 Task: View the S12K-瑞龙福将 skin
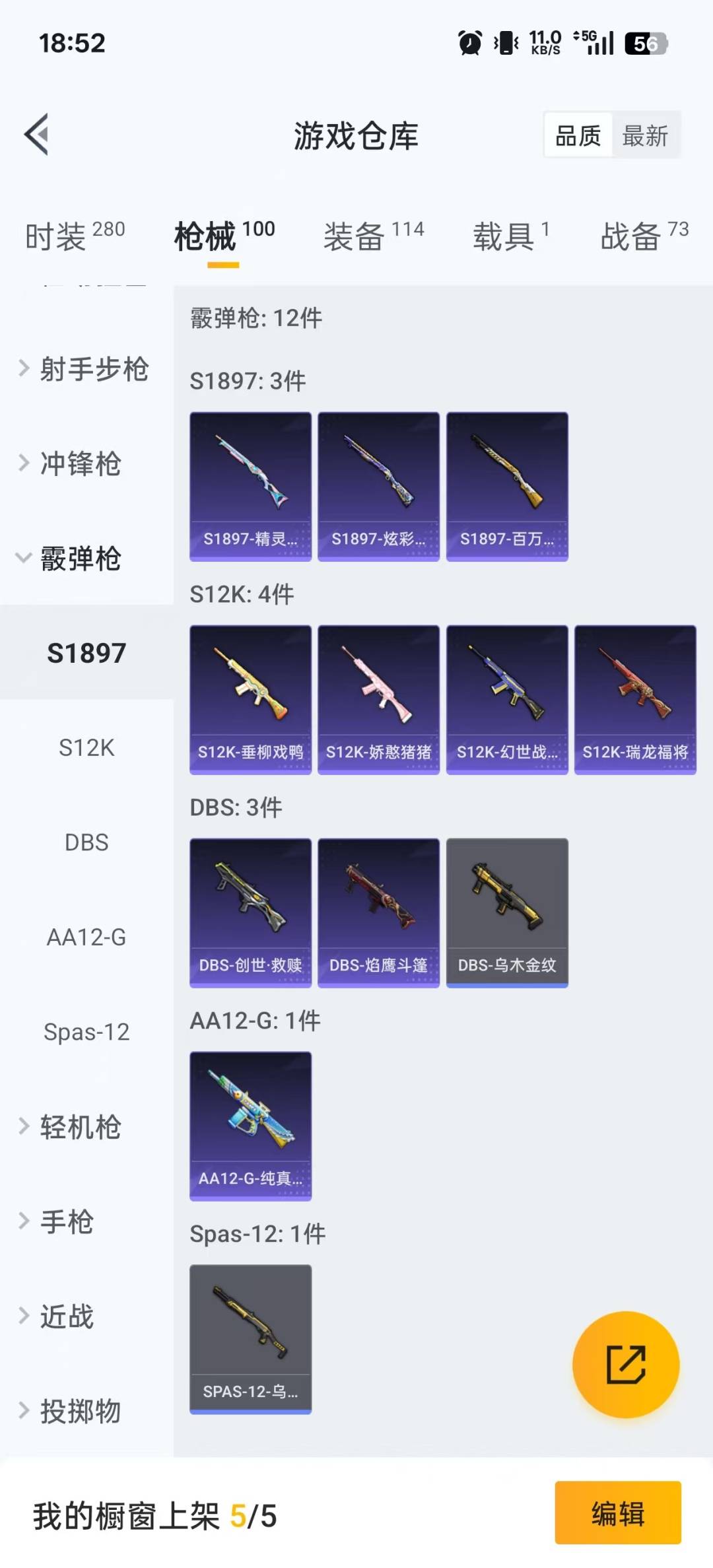tap(635, 700)
